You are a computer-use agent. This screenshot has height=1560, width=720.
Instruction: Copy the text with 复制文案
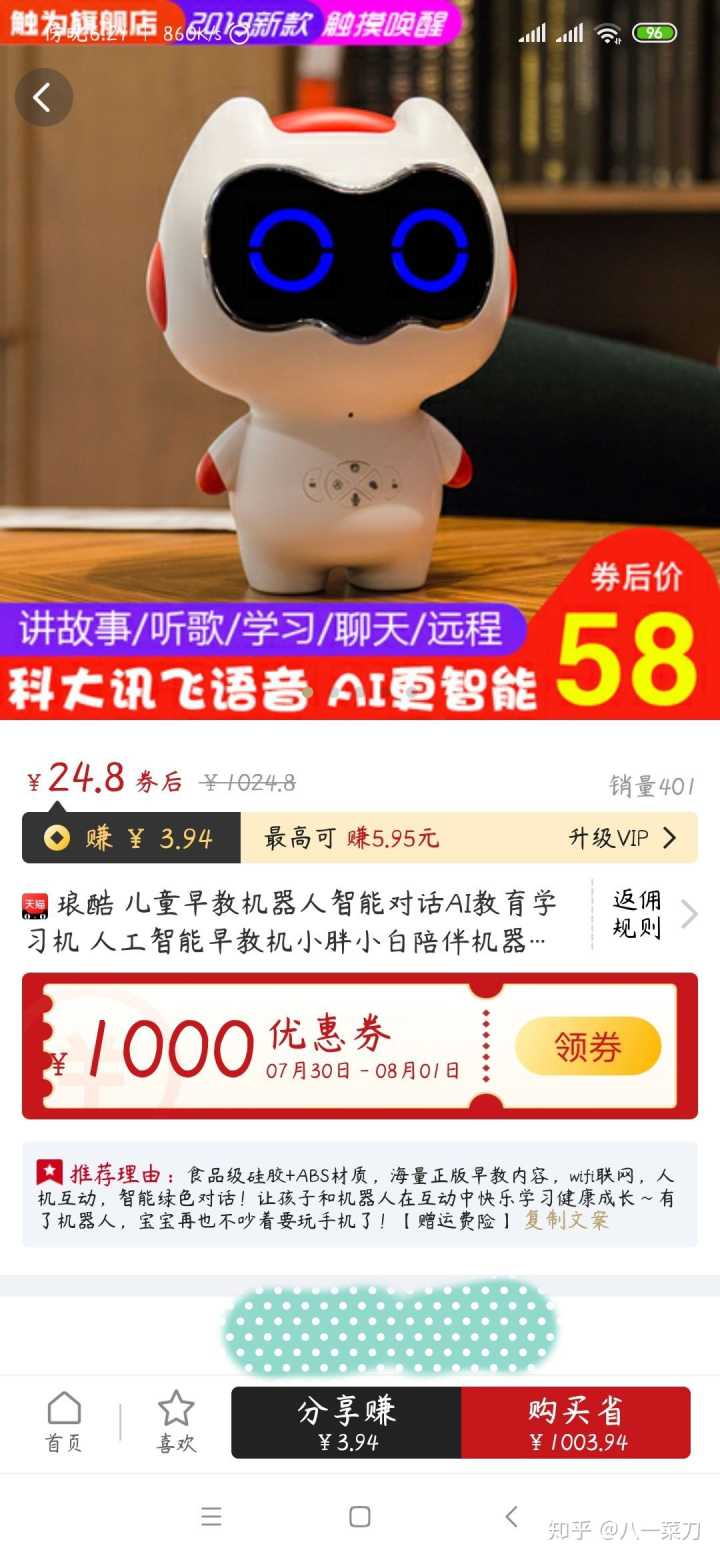[x=566, y=1220]
